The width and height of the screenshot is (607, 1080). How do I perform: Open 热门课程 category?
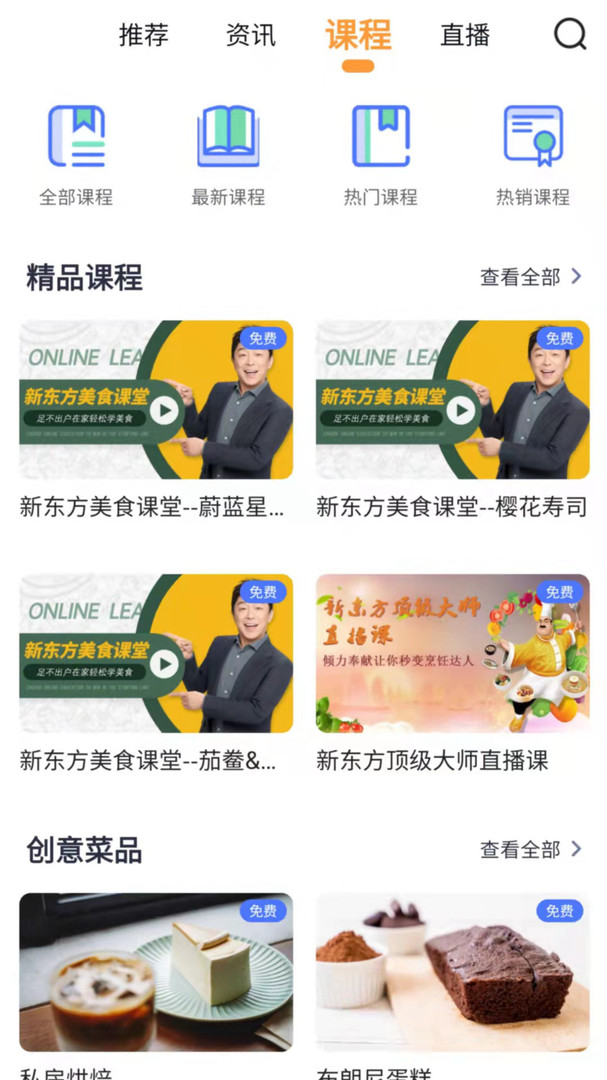coord(380,156)
